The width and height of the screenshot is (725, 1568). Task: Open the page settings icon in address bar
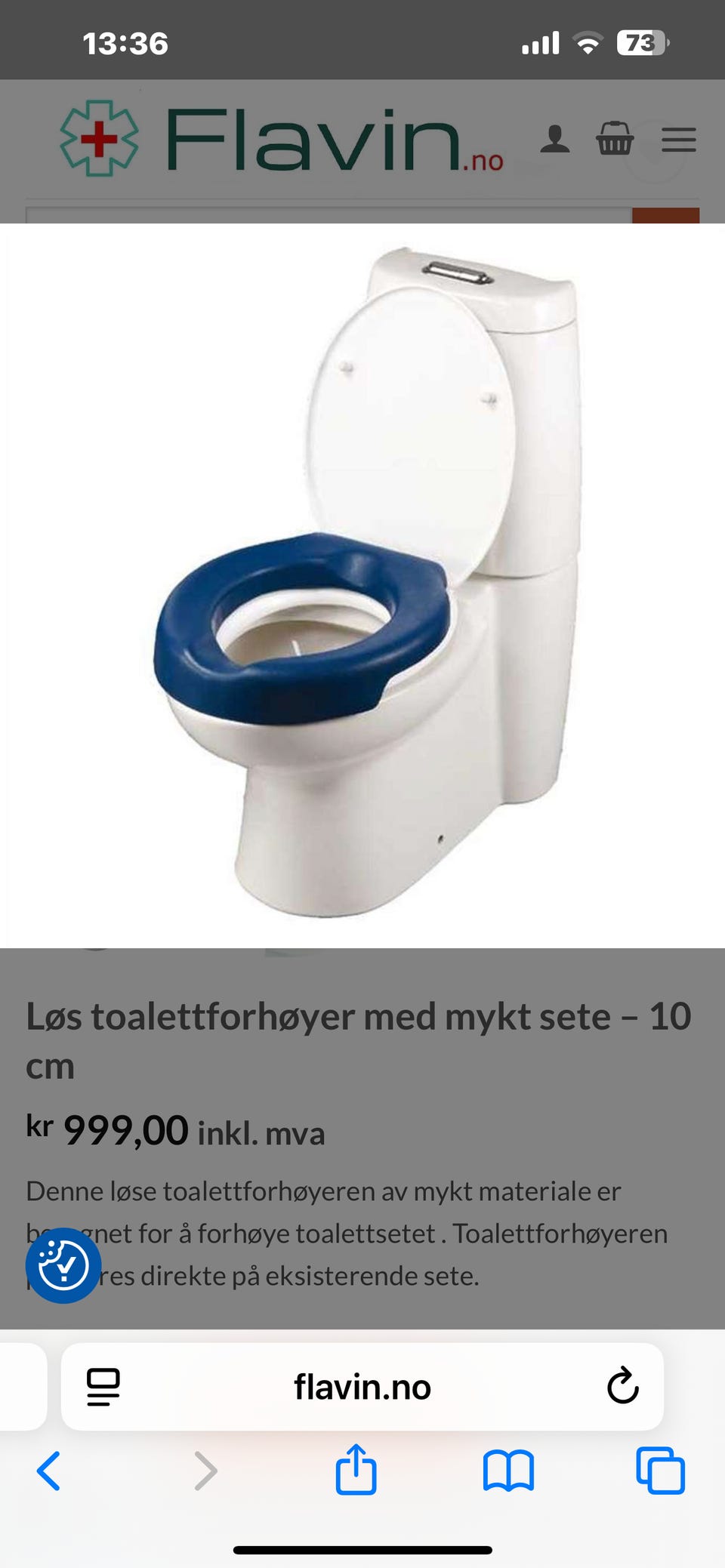102,1388
